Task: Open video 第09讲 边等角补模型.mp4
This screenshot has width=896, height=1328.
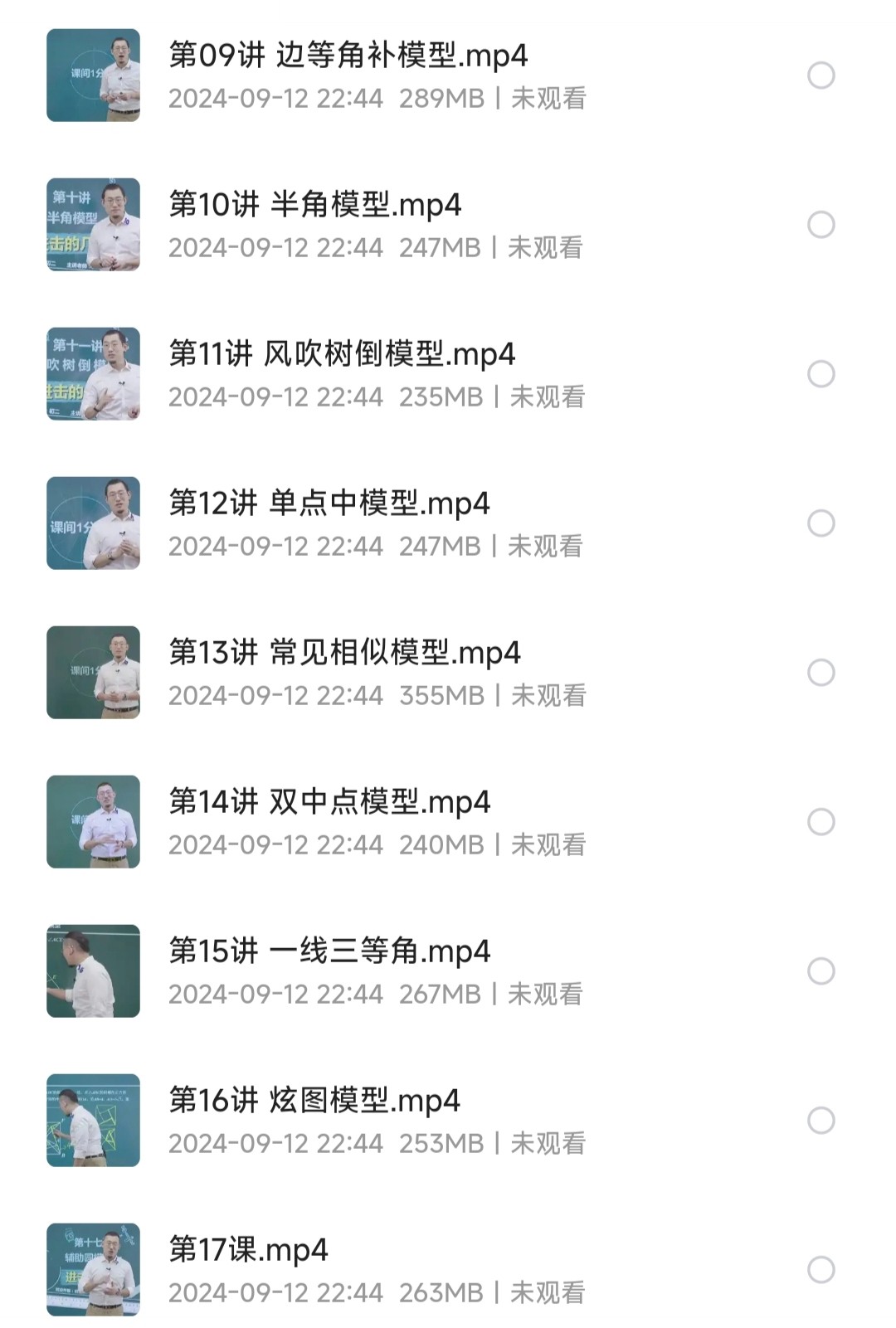Action: (x=348, y=56)
